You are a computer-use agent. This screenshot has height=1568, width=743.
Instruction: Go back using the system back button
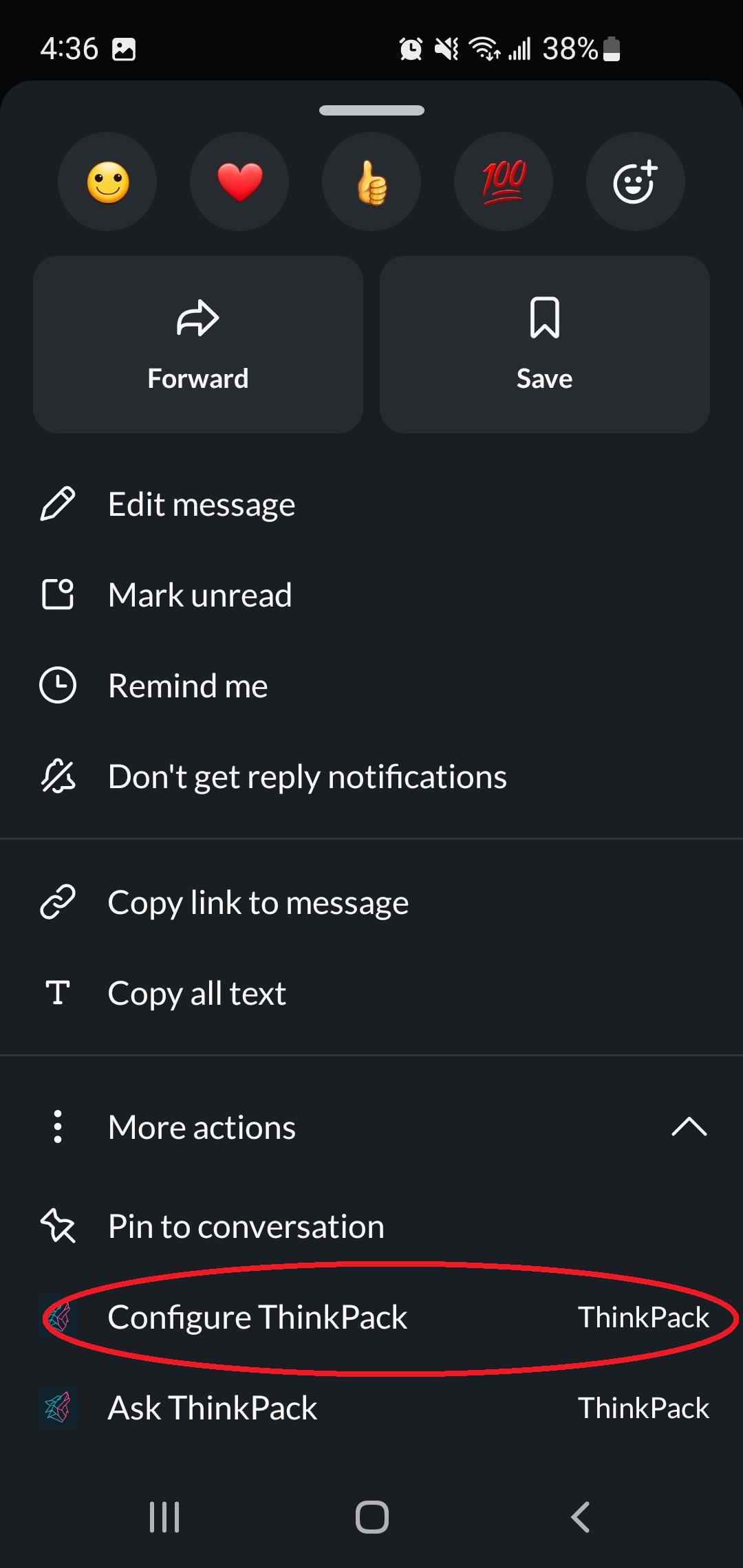click(x=580, y=1517)
